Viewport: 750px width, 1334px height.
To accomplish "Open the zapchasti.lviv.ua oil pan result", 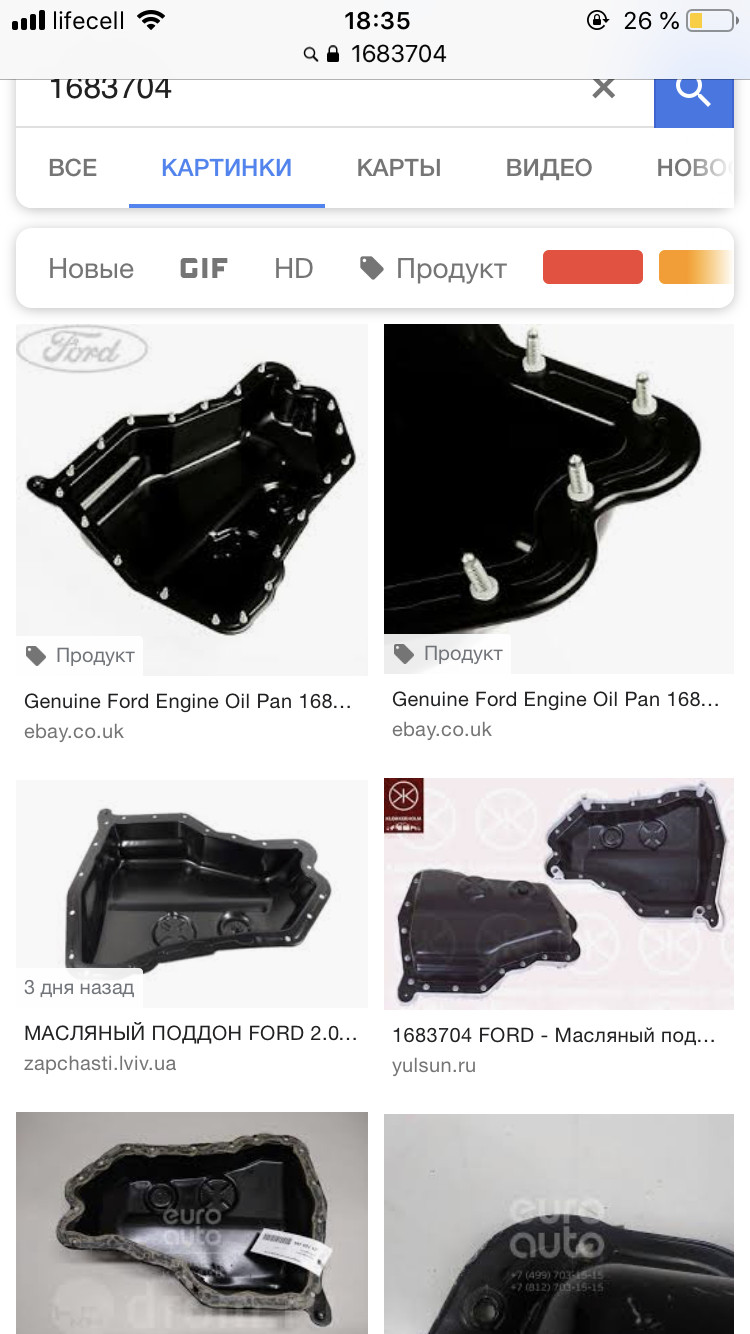I will [192, 893].
